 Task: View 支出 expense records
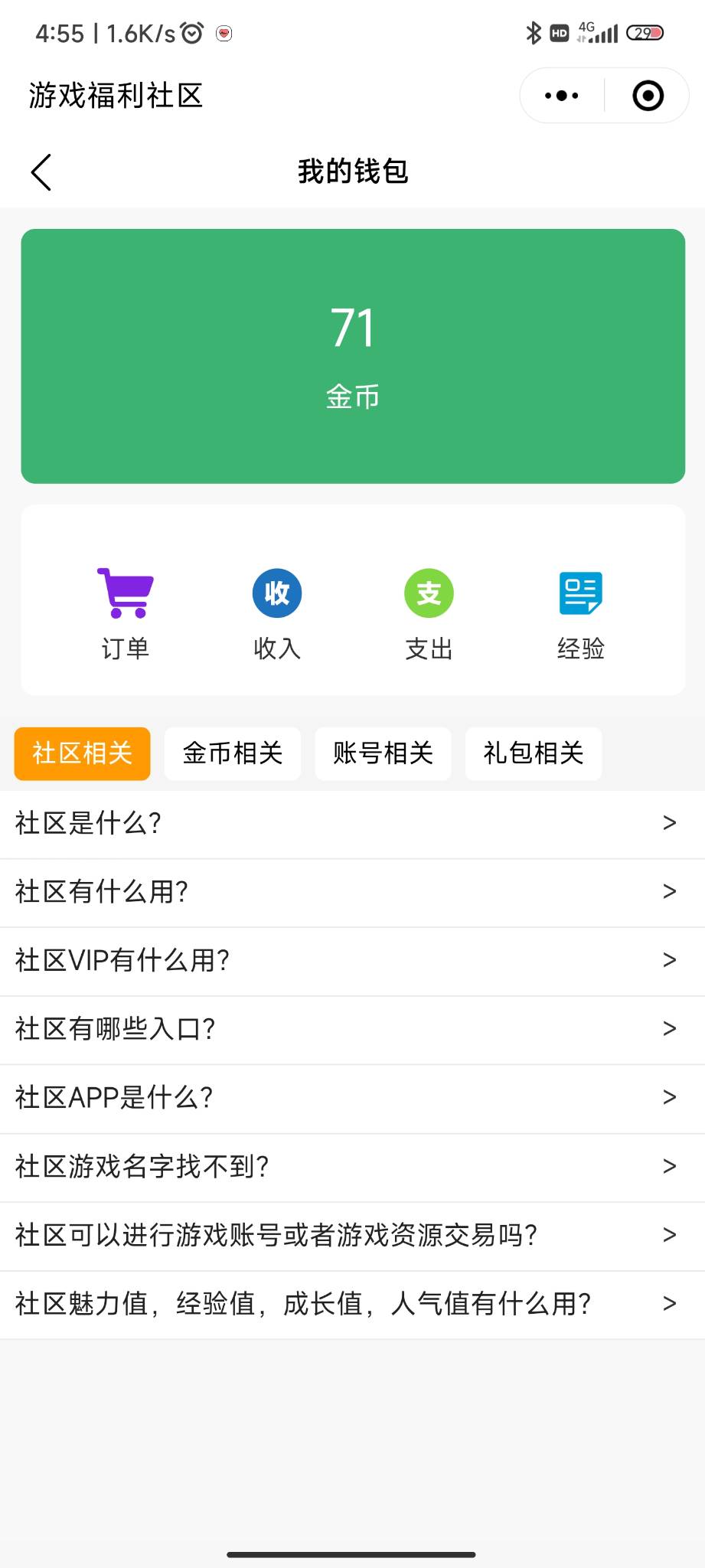429,613
